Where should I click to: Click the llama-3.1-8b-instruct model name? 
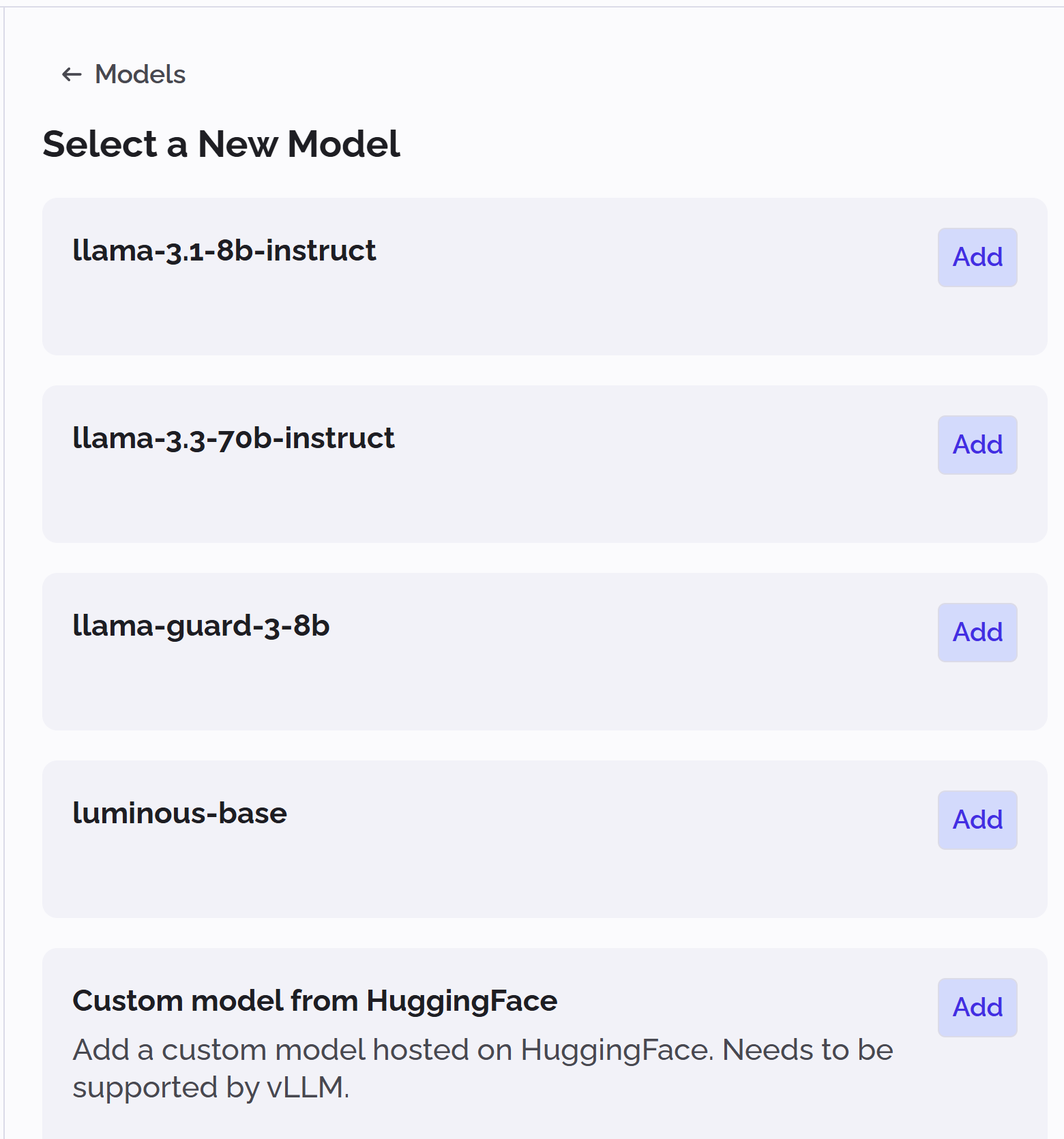coord(224,251)
